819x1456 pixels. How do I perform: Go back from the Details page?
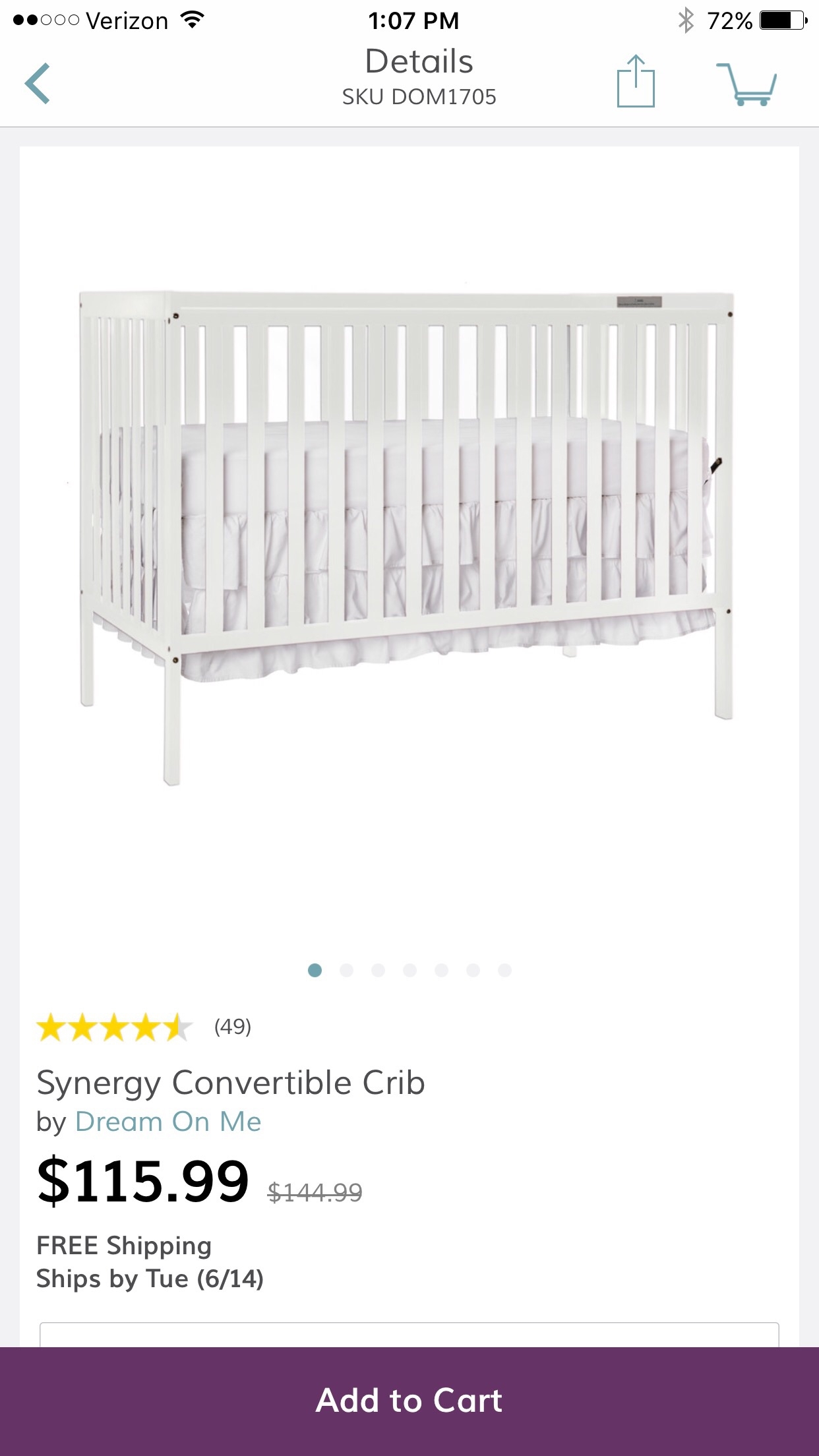click(x=38, y=84)
